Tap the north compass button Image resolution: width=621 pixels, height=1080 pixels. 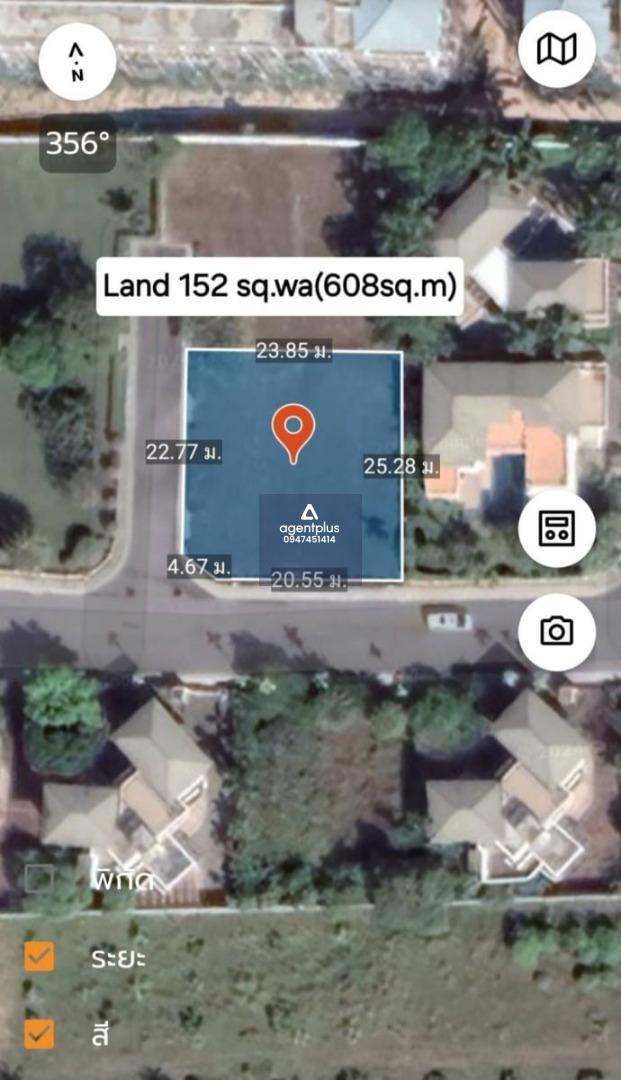pyautogui.click(x=77, y=61)
